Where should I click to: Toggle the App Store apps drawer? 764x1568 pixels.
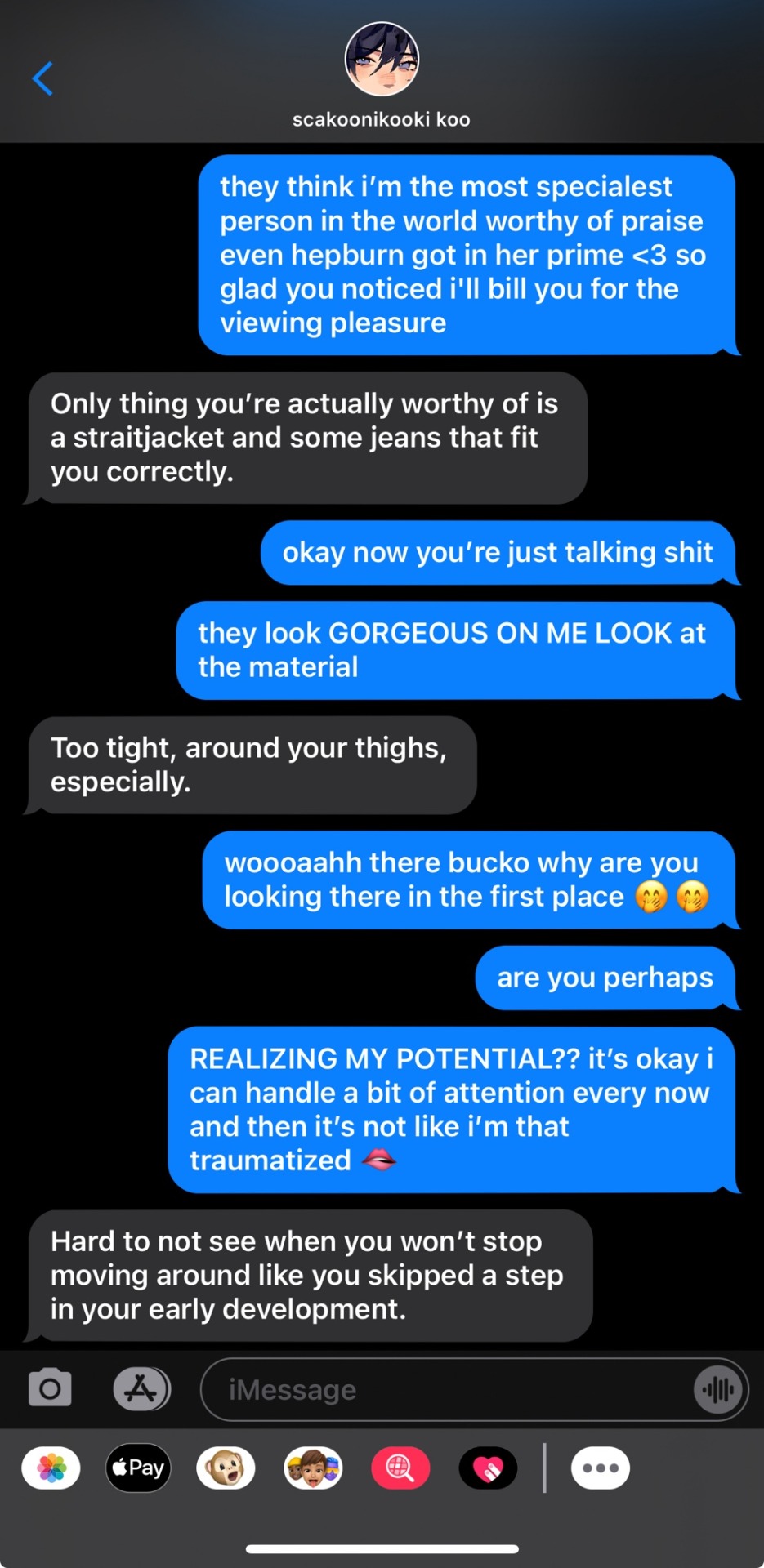click(141, 1388)
